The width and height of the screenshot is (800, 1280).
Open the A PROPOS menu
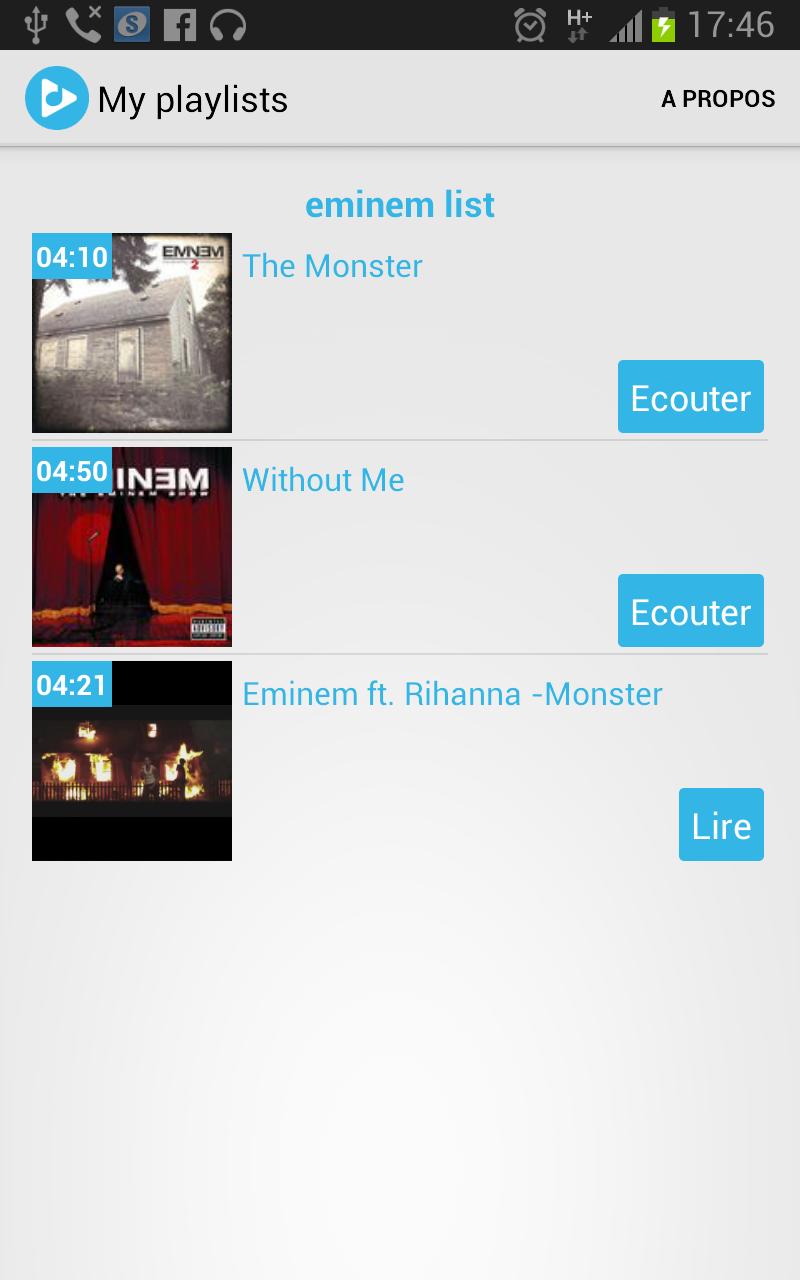tap(717, 98)
